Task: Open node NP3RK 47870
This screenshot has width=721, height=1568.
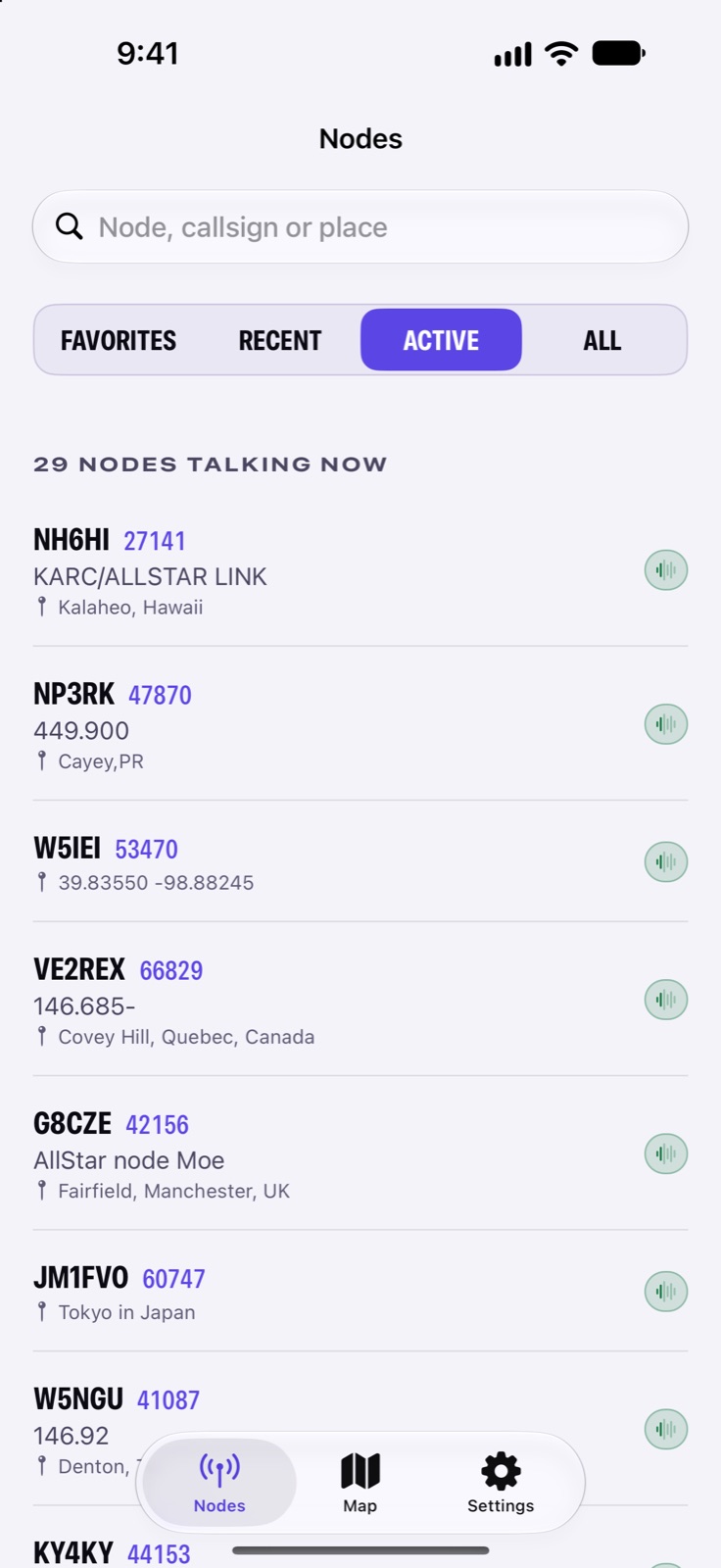Action: (x=360, y=724)
